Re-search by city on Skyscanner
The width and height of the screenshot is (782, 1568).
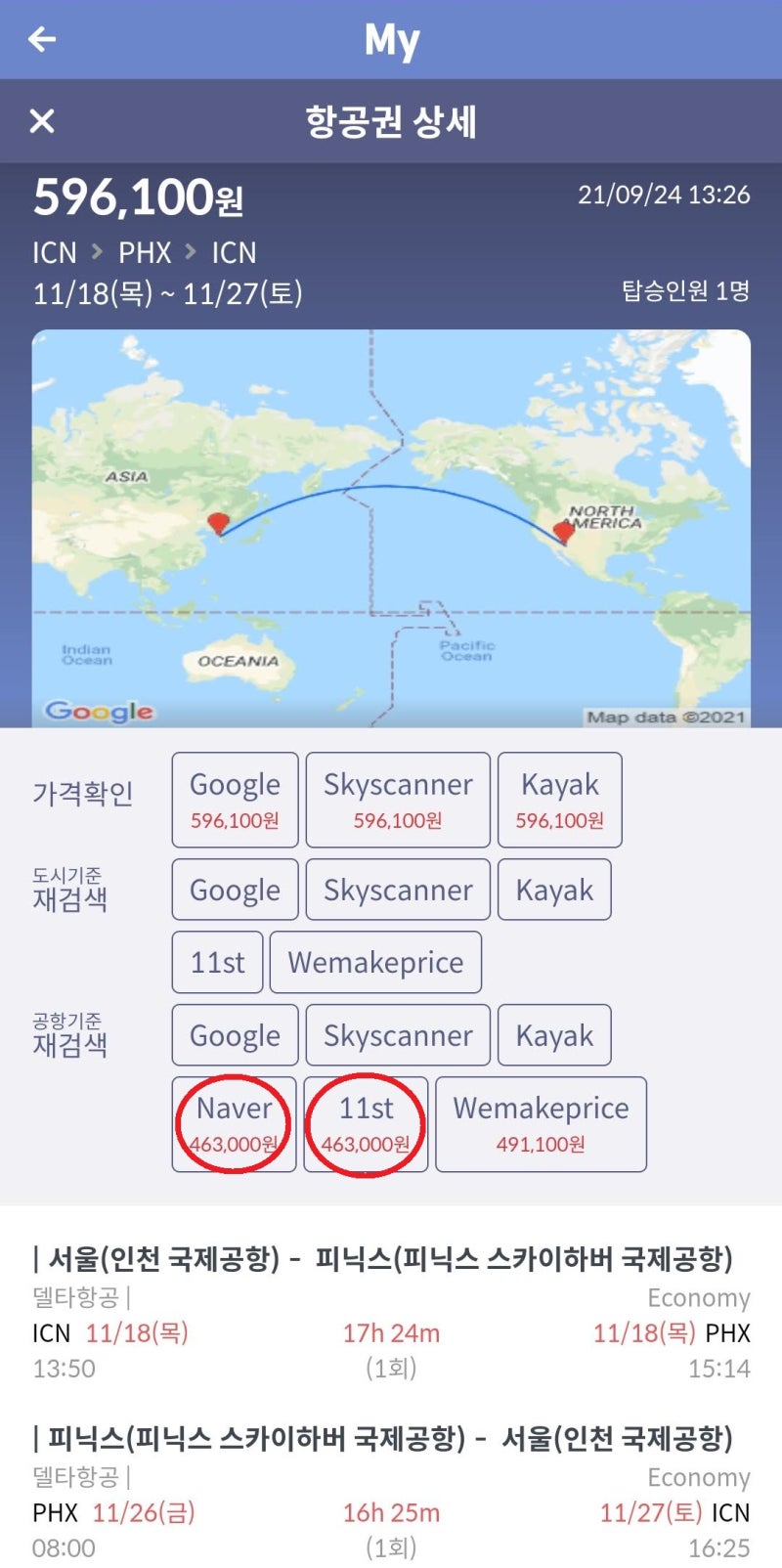pyautogui.click(x=398, y=890)
